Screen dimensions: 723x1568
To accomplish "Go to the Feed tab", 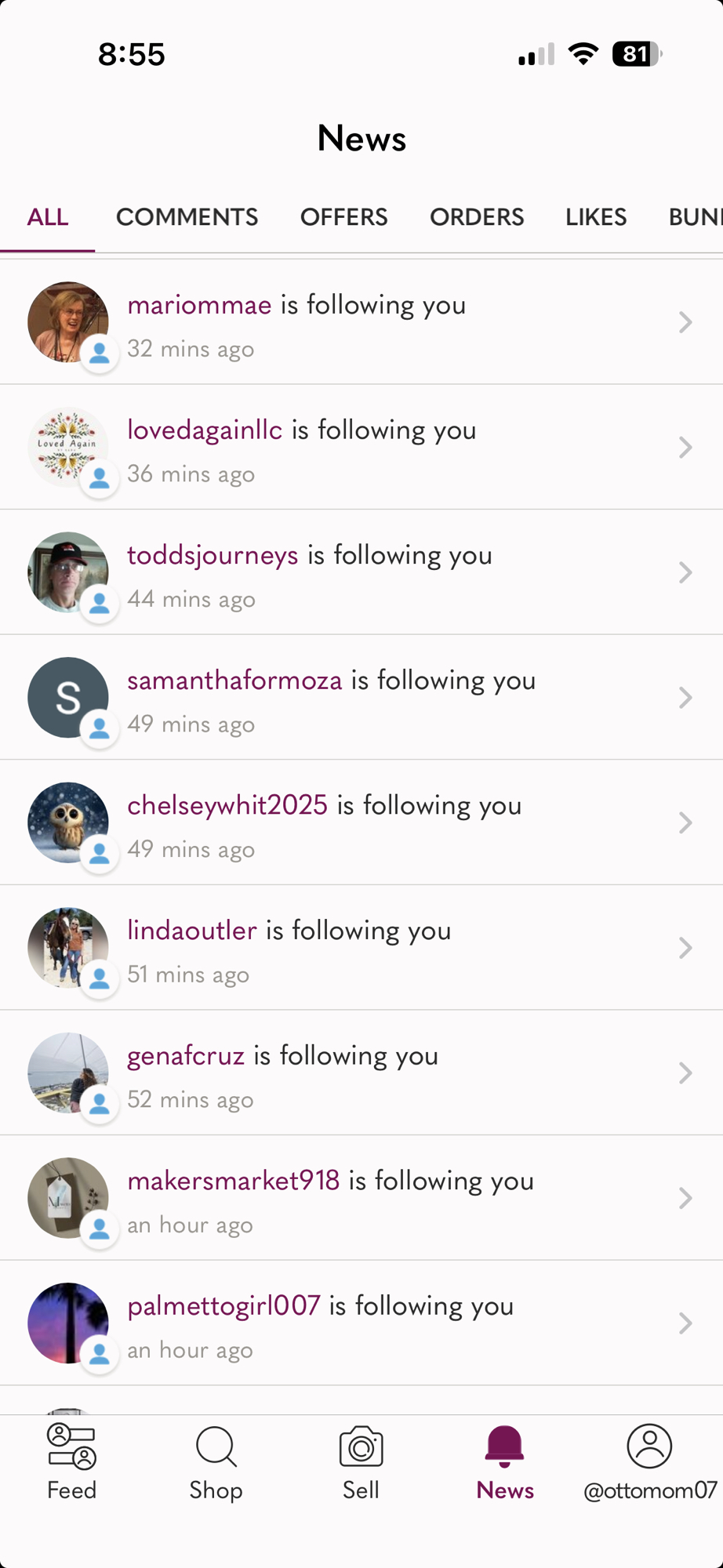I will point(71,1463).
